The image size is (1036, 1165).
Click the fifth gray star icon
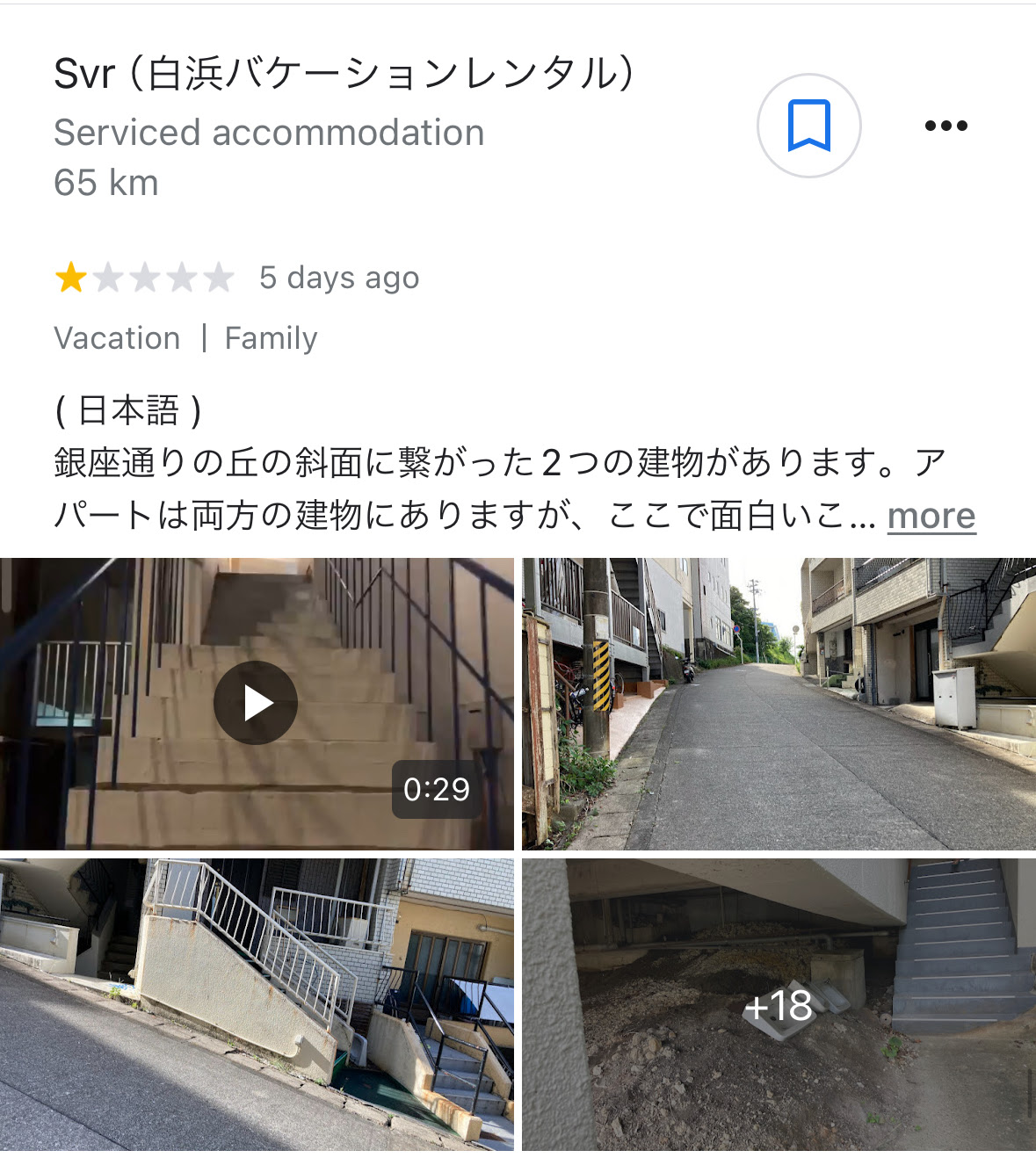[218, 277]
